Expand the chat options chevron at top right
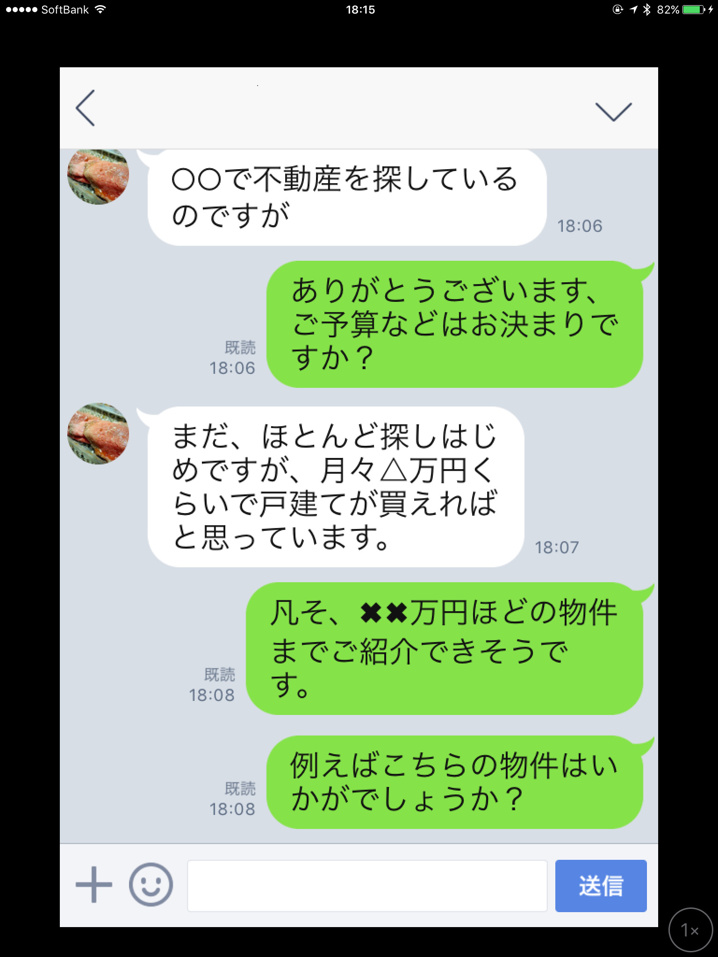Screen dimensions: 718x957 (613, 110)
